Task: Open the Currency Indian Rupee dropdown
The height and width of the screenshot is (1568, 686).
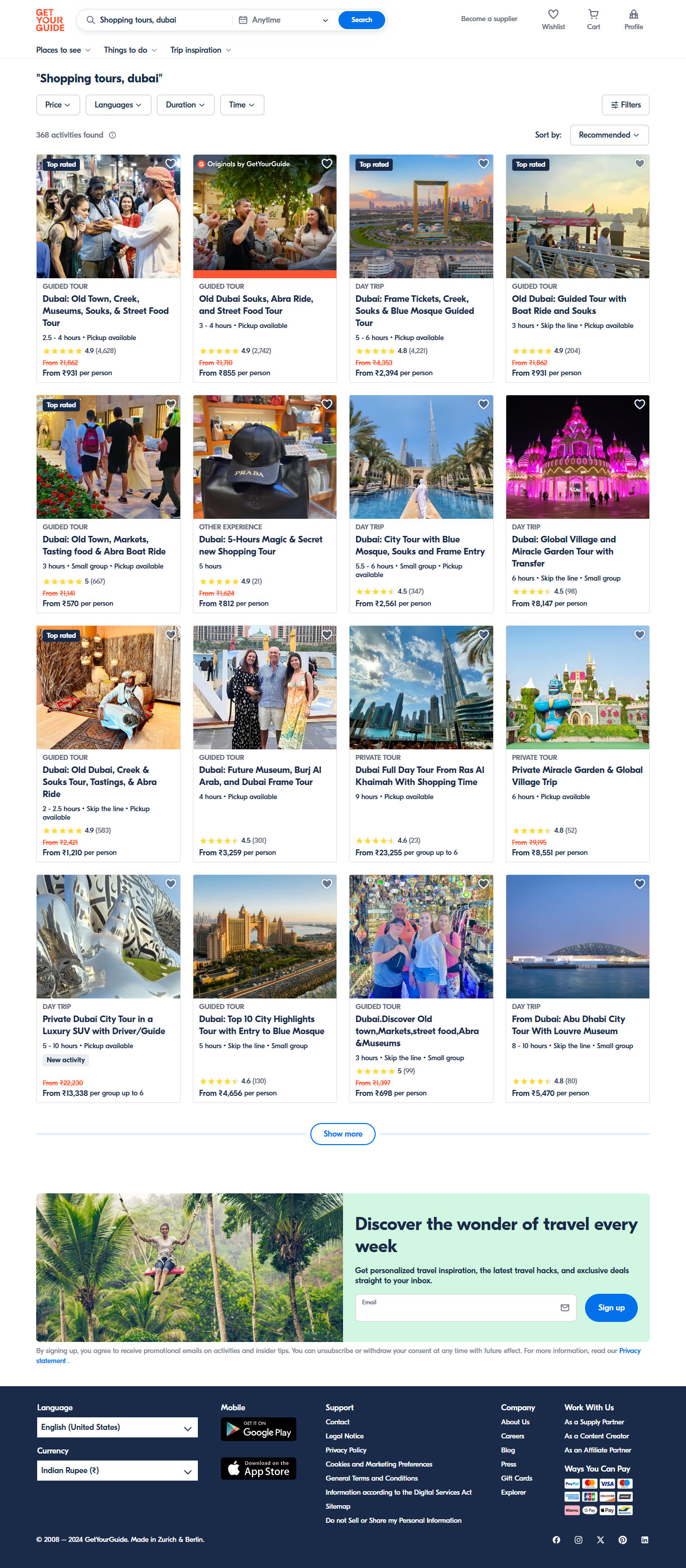Action: pyautogui.click(x=117, y=1470)
